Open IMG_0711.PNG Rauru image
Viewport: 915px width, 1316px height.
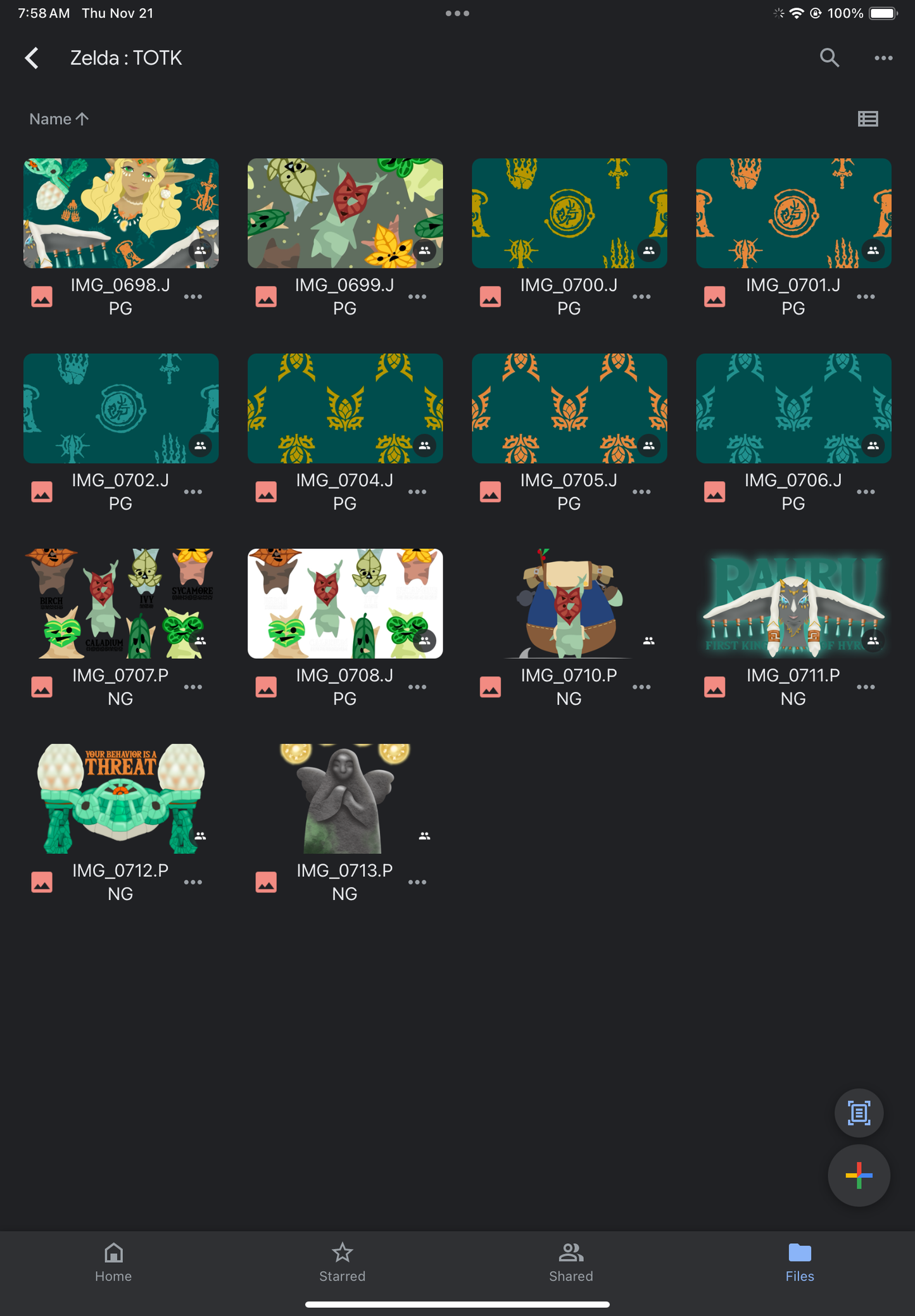click(793, 603)
